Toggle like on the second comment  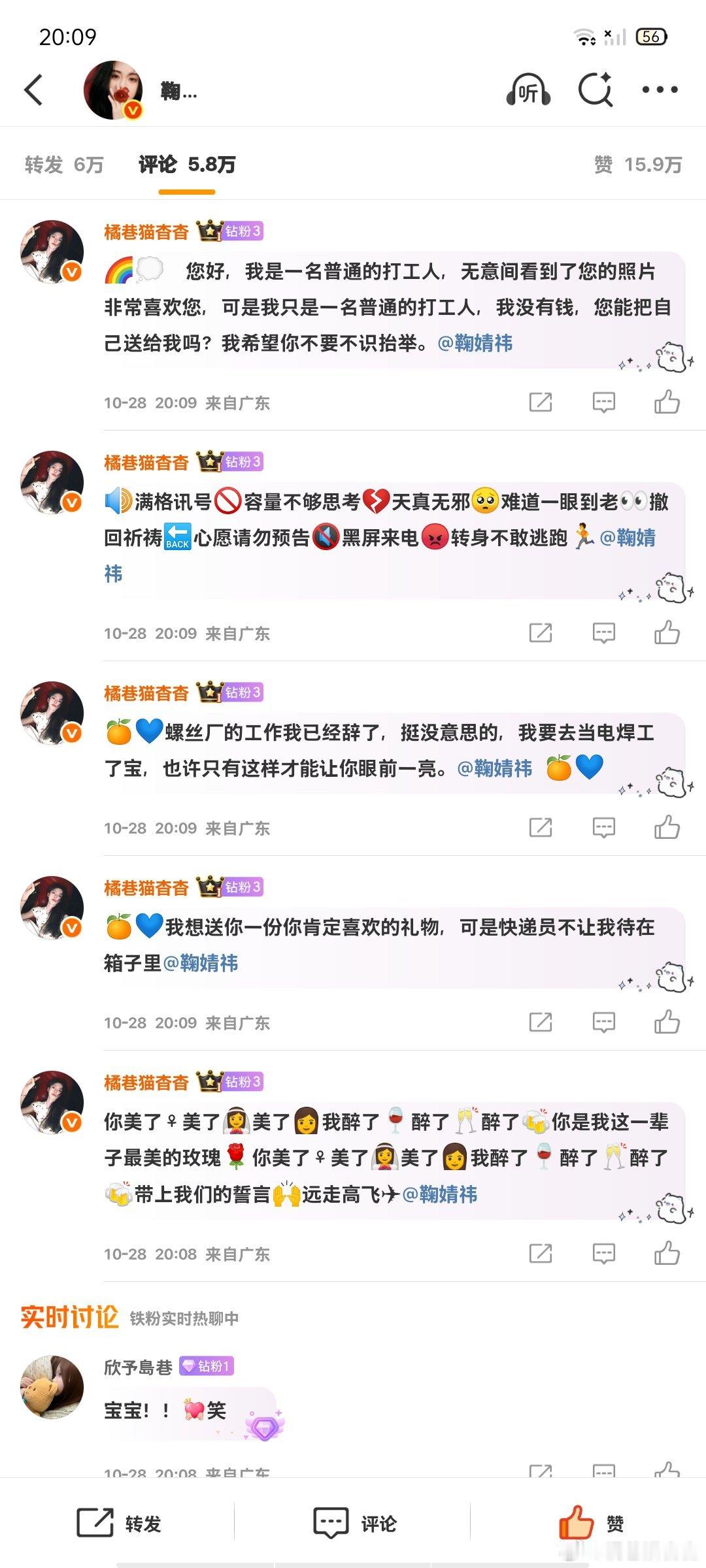click(666, 631)
